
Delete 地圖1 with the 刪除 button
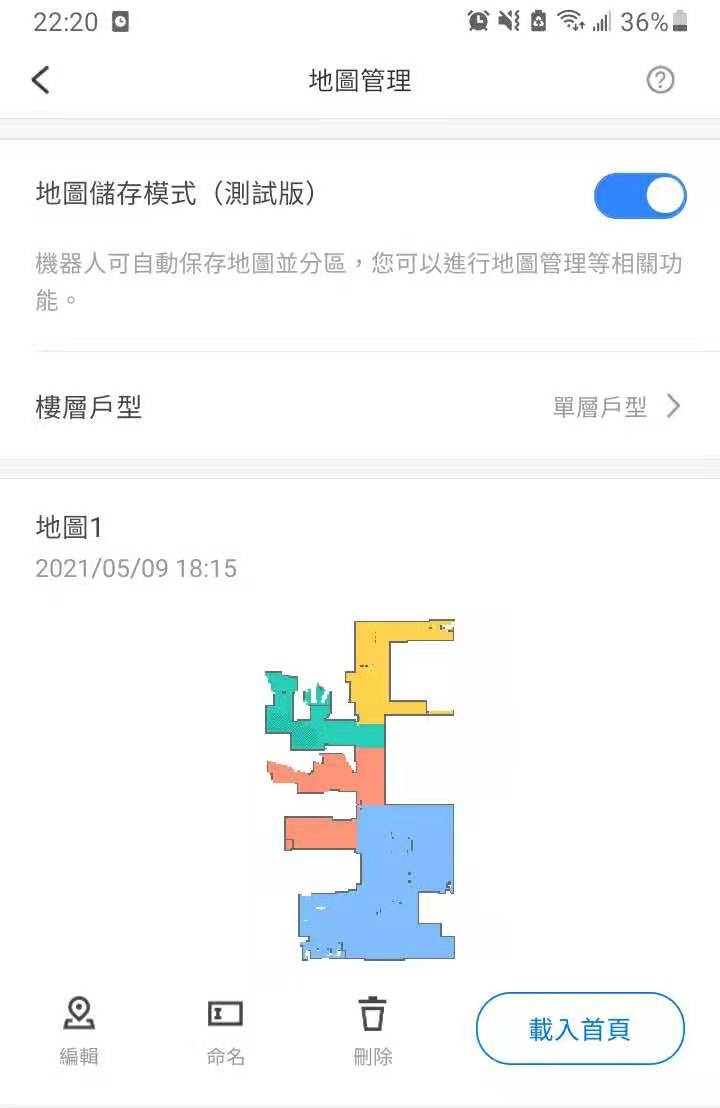point(373,1030)
